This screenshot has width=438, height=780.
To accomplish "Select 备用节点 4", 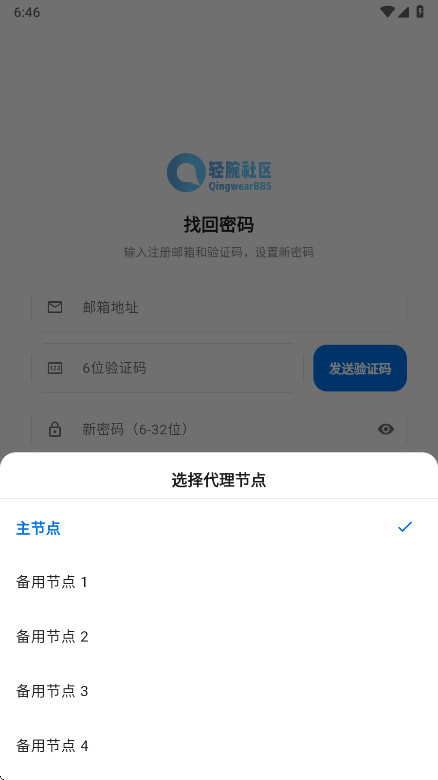I will [219, 745].
